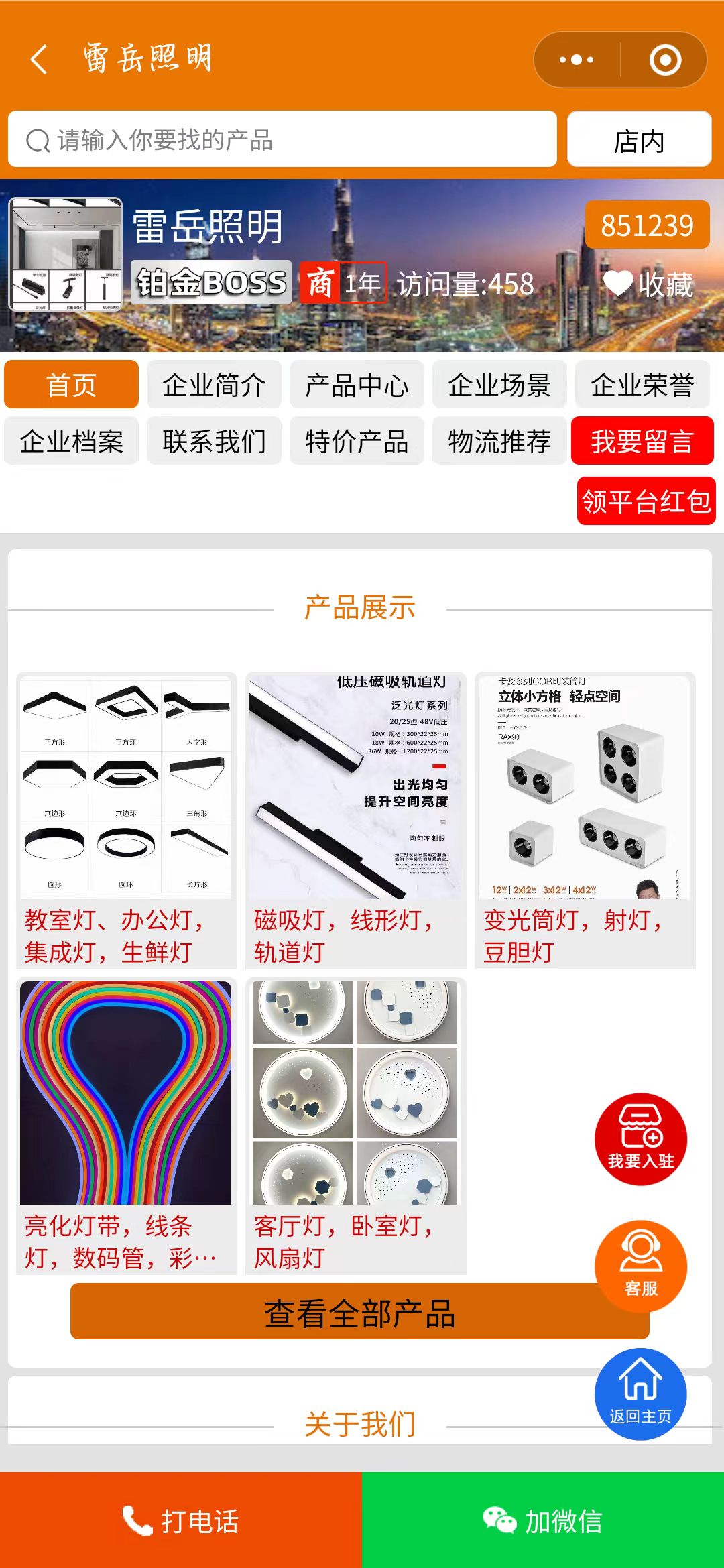The width and height of the screenshot is (724, 1568).
Task: Tap 加微信 to add WeChat contact
Action: (x=543, y=1520)
